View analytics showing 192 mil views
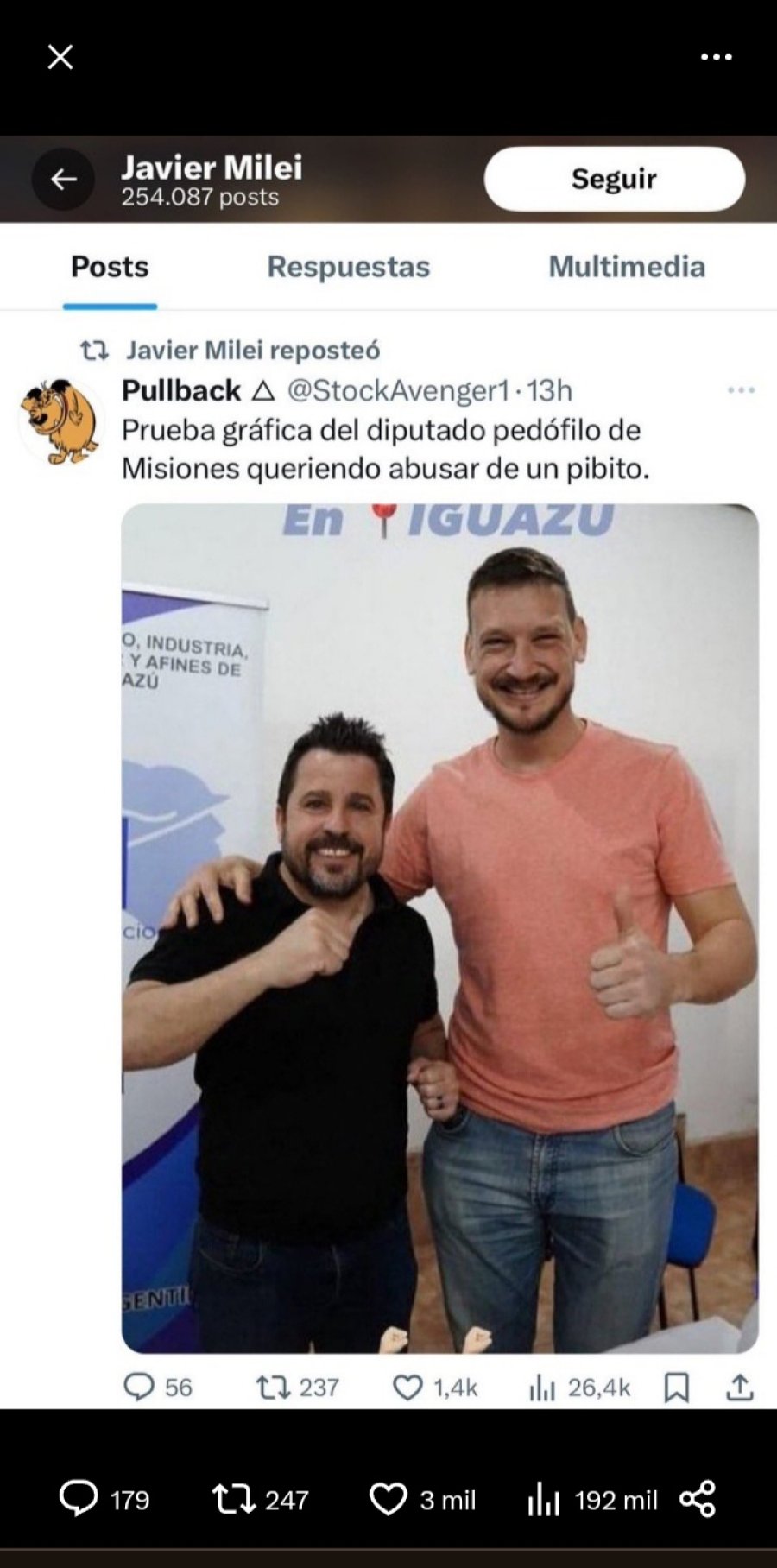 [x=543, y=1500]
